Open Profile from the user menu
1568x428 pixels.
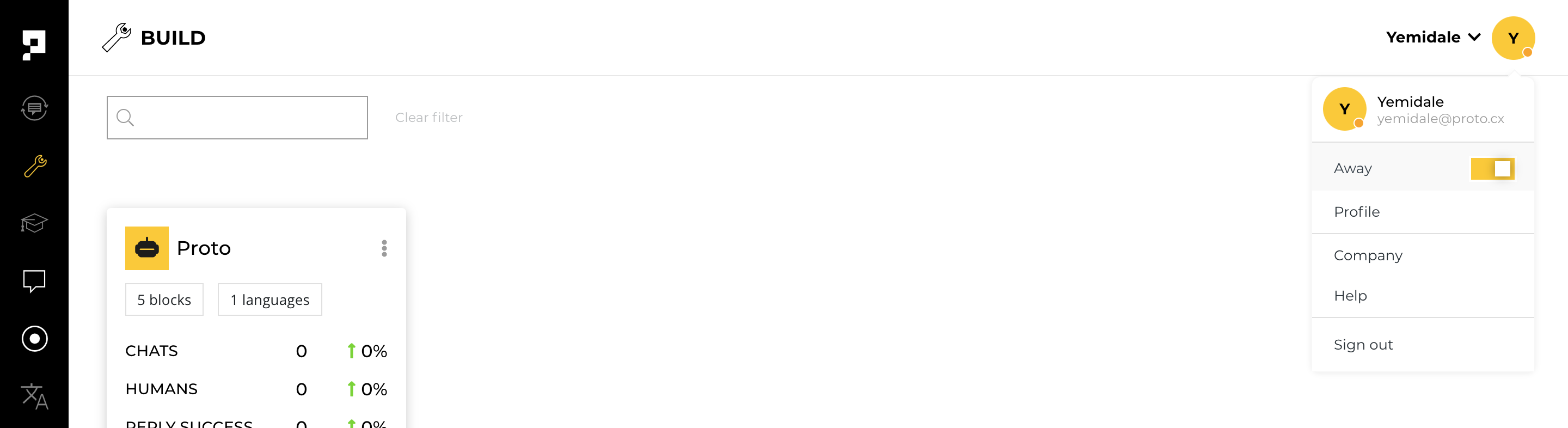coord(1356,212)
